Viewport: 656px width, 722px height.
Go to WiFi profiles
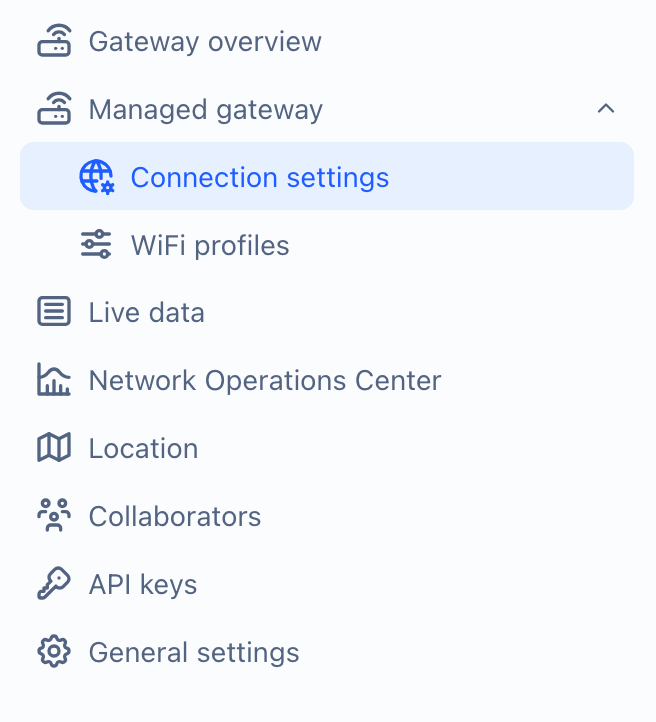(209, 245)
